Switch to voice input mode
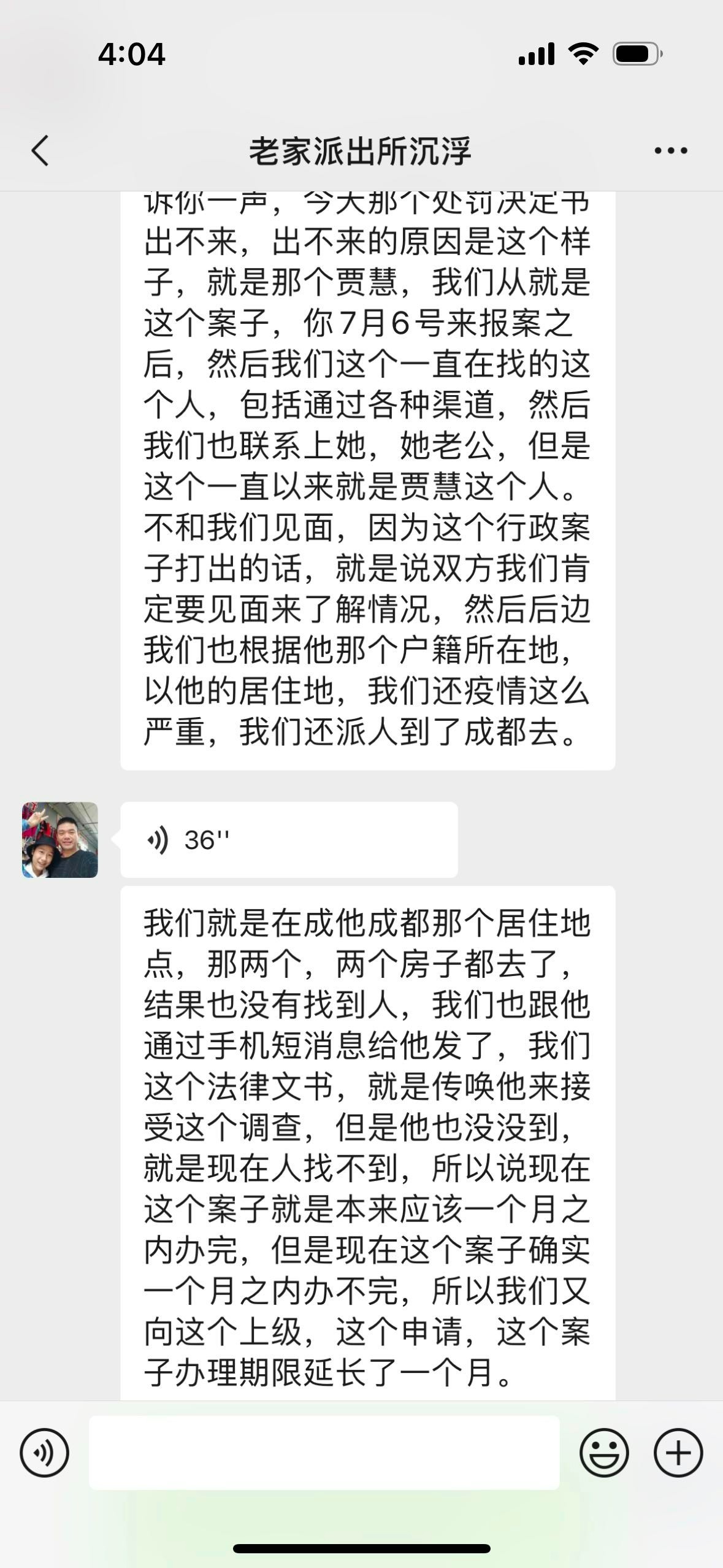The image size is (723, 1568). 44,1453
